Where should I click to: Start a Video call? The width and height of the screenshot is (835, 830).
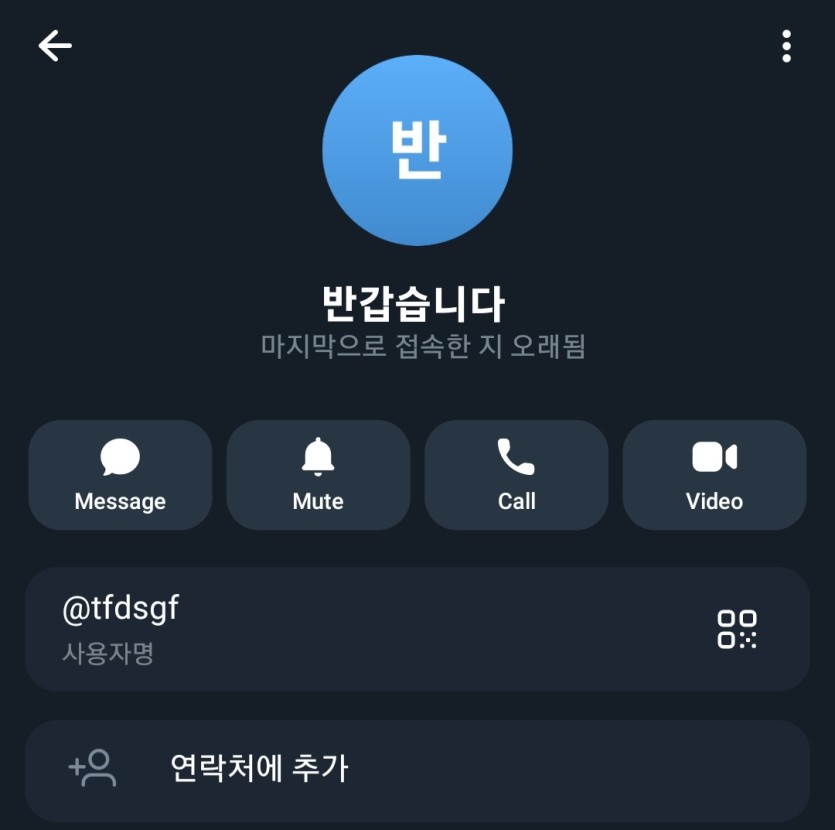(x=714, y=475)
